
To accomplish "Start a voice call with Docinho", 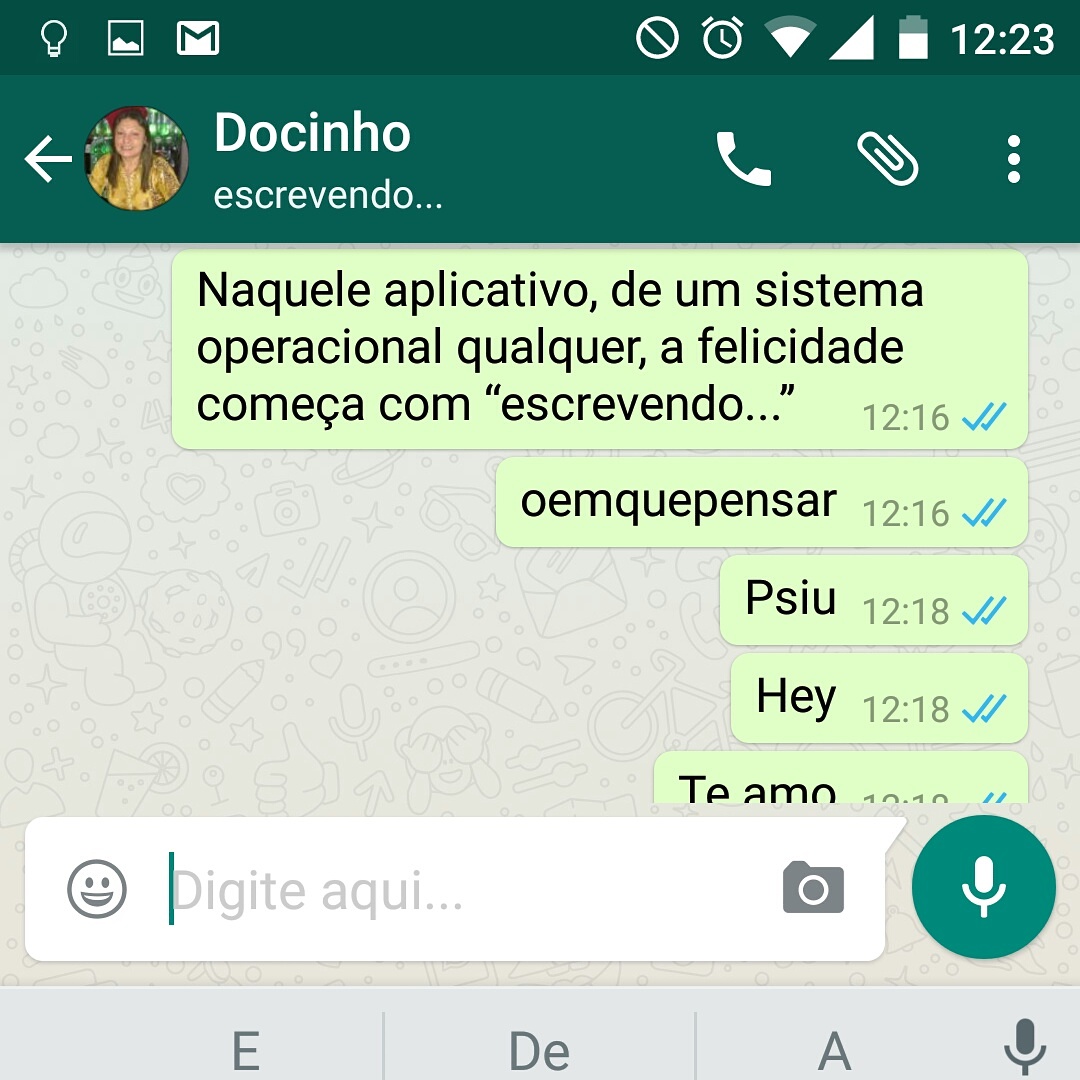I will click(x=743, y=160).
